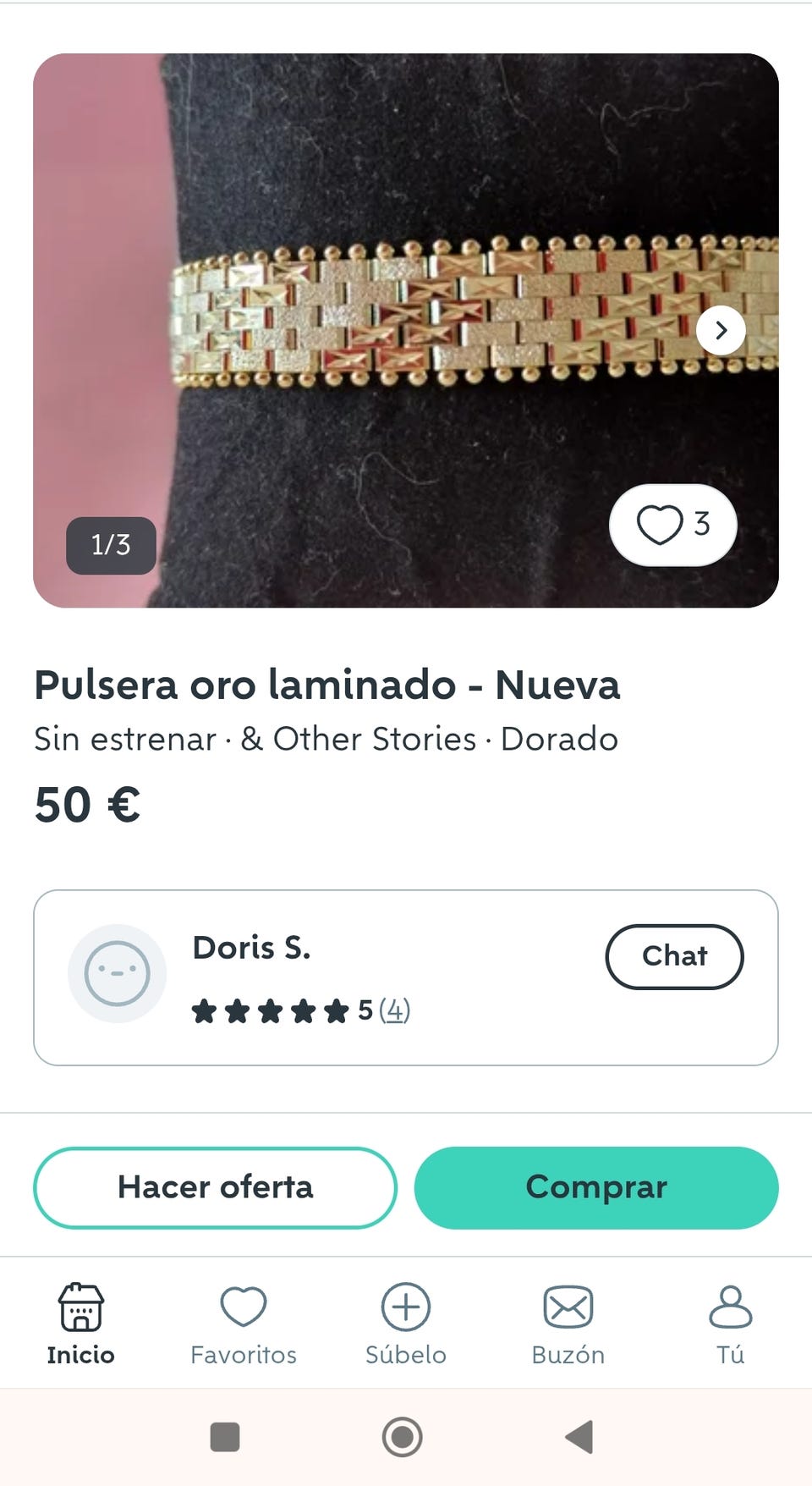
Task: Buy the bracelet with Comprar
Action: [596, 1187]
